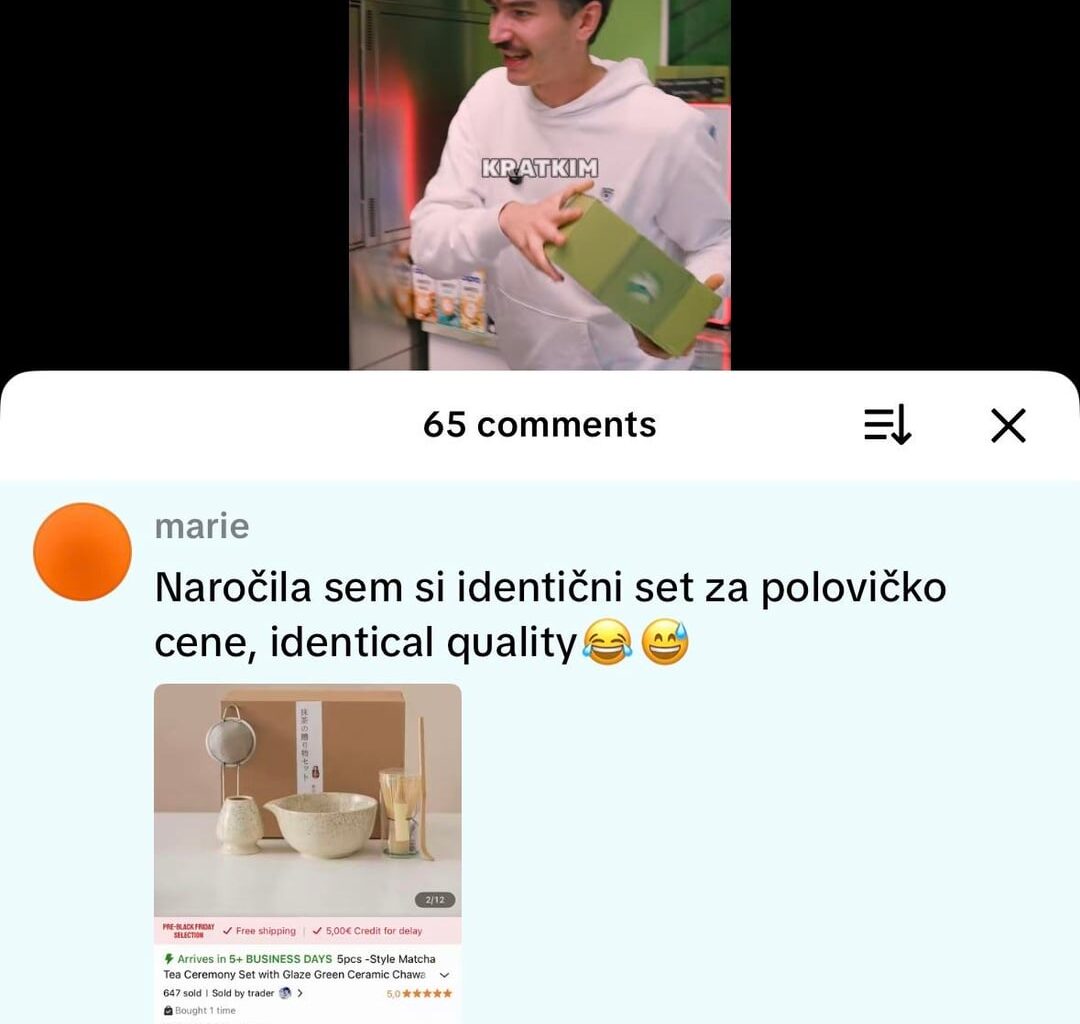Open the matcha set image in marie's comment
This screenshot has height=1024, width=1080.
307,800
